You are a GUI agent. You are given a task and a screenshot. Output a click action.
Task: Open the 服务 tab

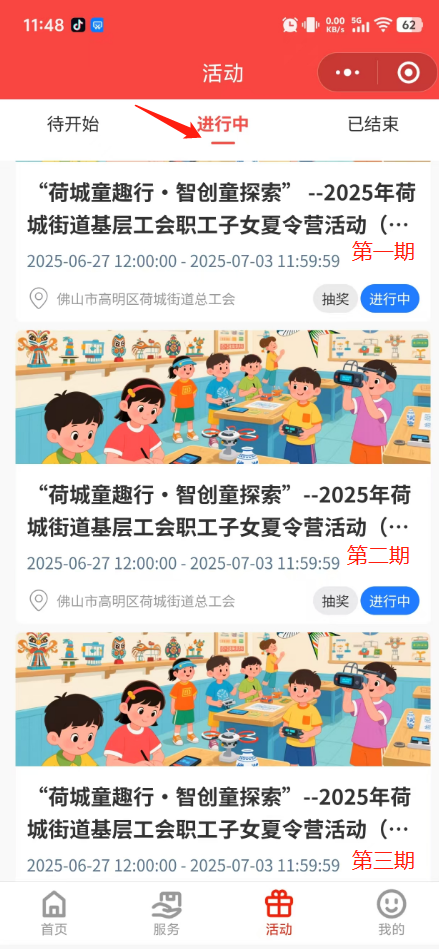166,914
